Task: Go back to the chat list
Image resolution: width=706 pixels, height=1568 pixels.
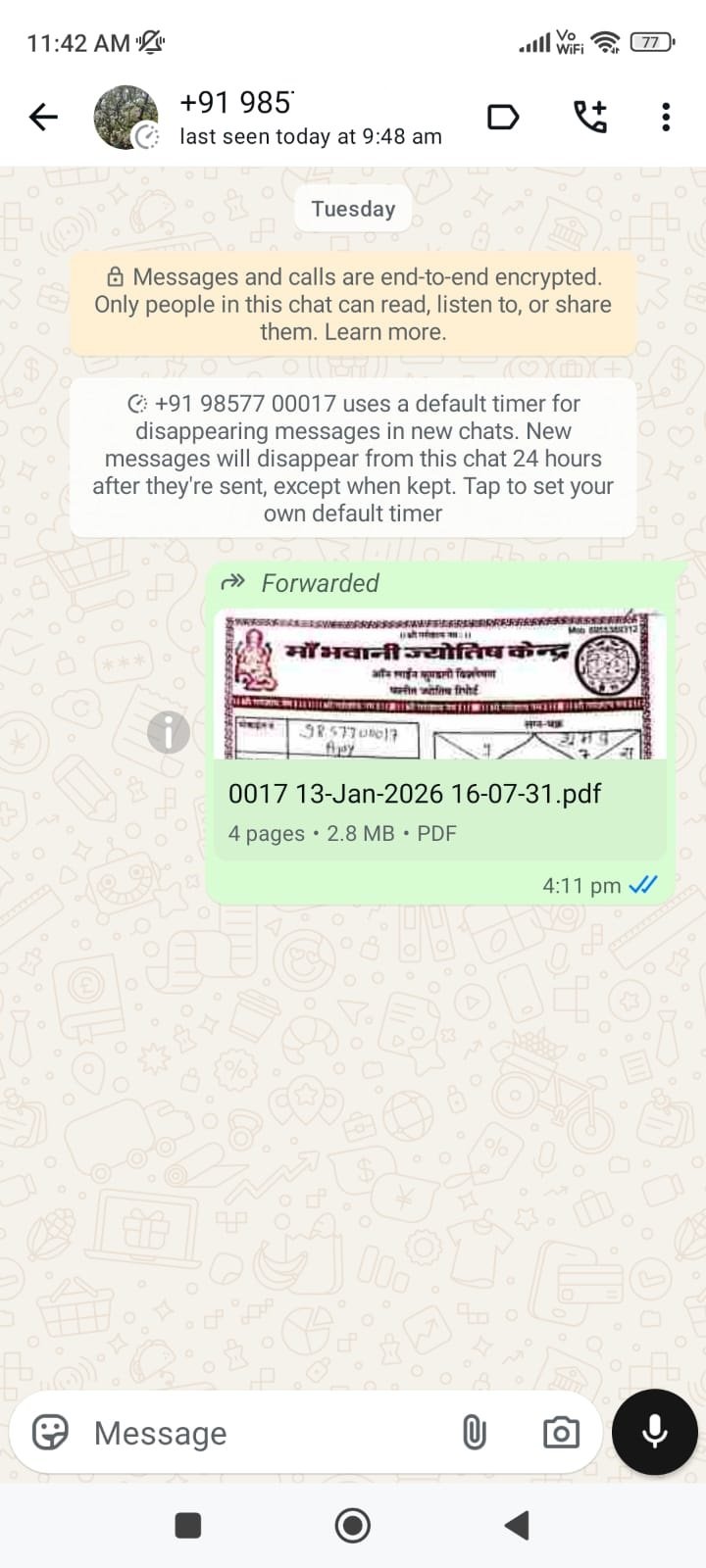Action: point(44,118)
